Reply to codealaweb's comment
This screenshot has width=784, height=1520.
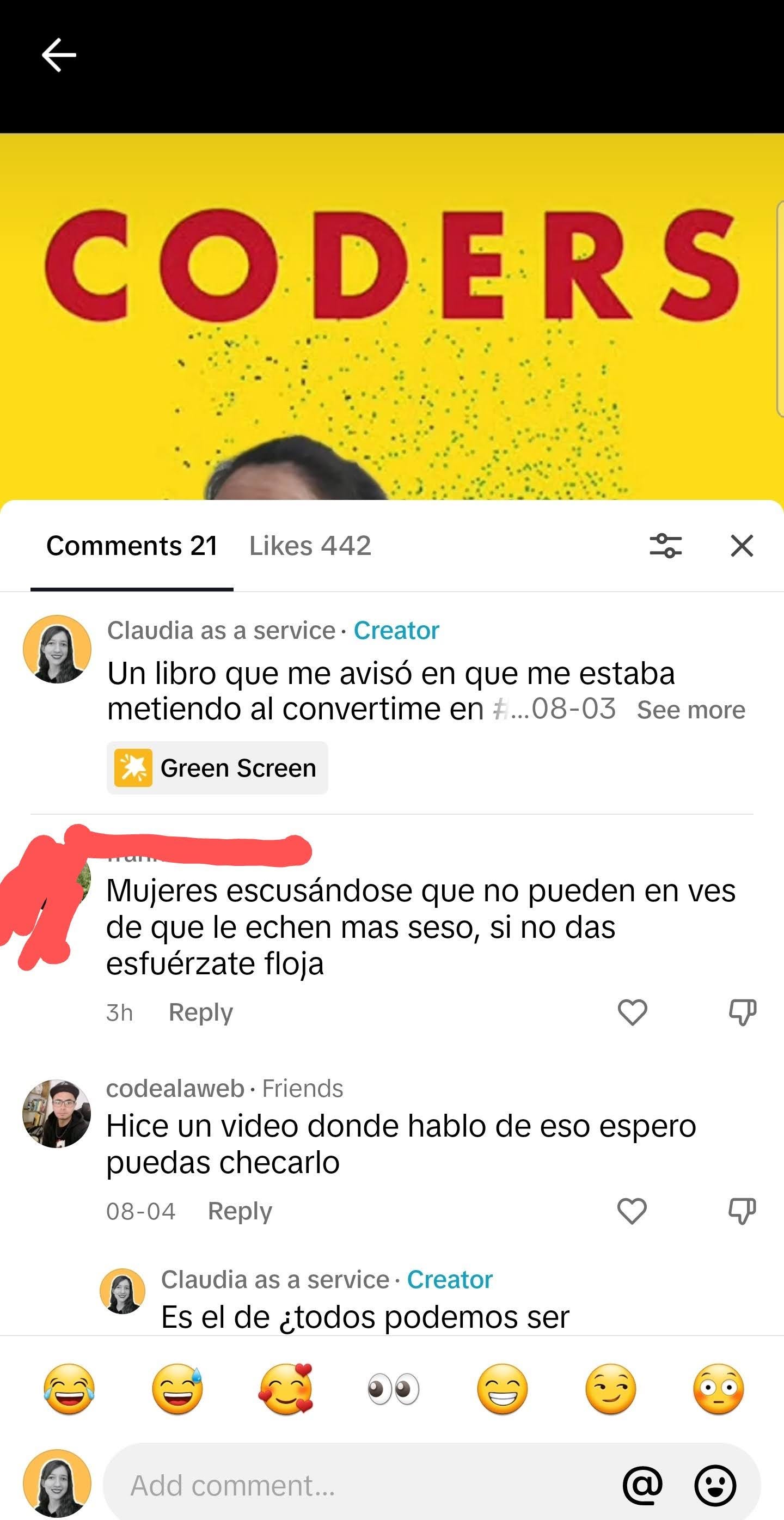click(x=240, y=1211)
